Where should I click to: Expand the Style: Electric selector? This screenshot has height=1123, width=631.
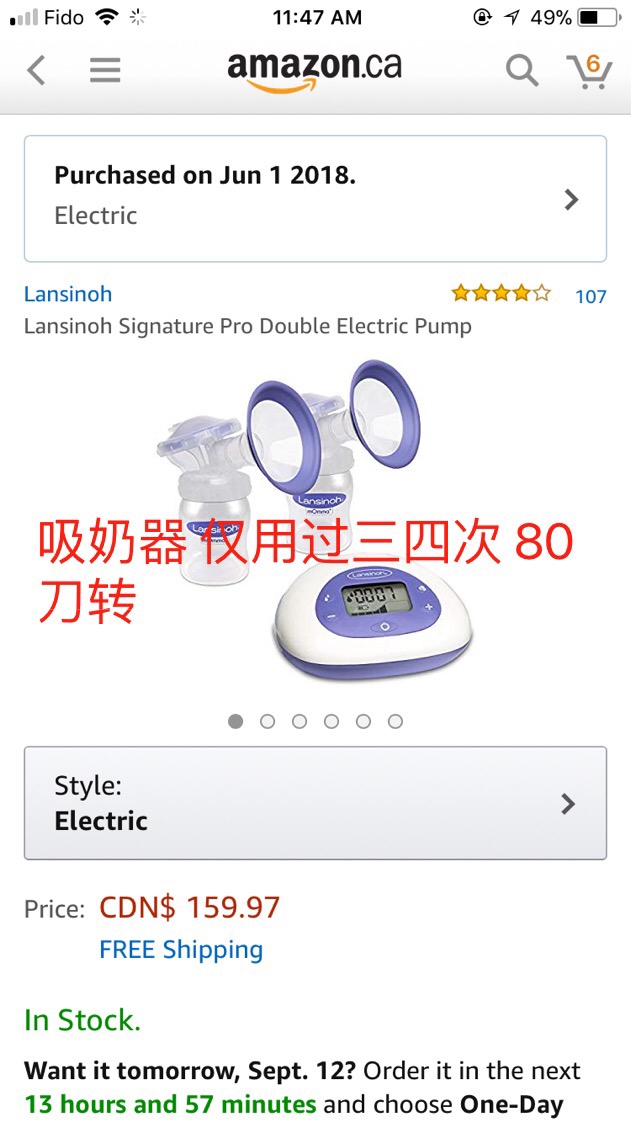(x=315, y=803)
